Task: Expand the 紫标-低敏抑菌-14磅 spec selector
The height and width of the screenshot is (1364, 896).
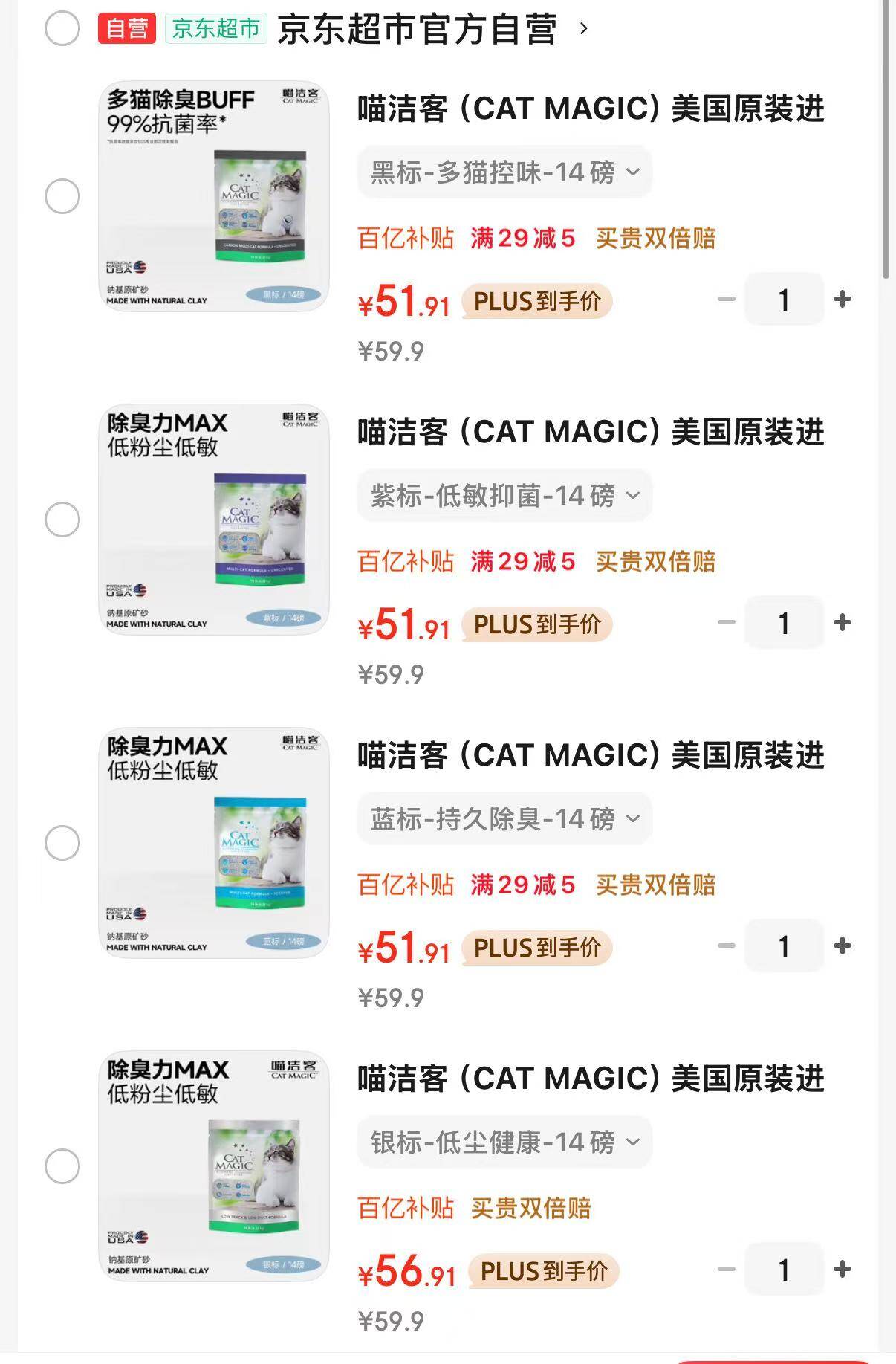Action: [x=504, y=495]
